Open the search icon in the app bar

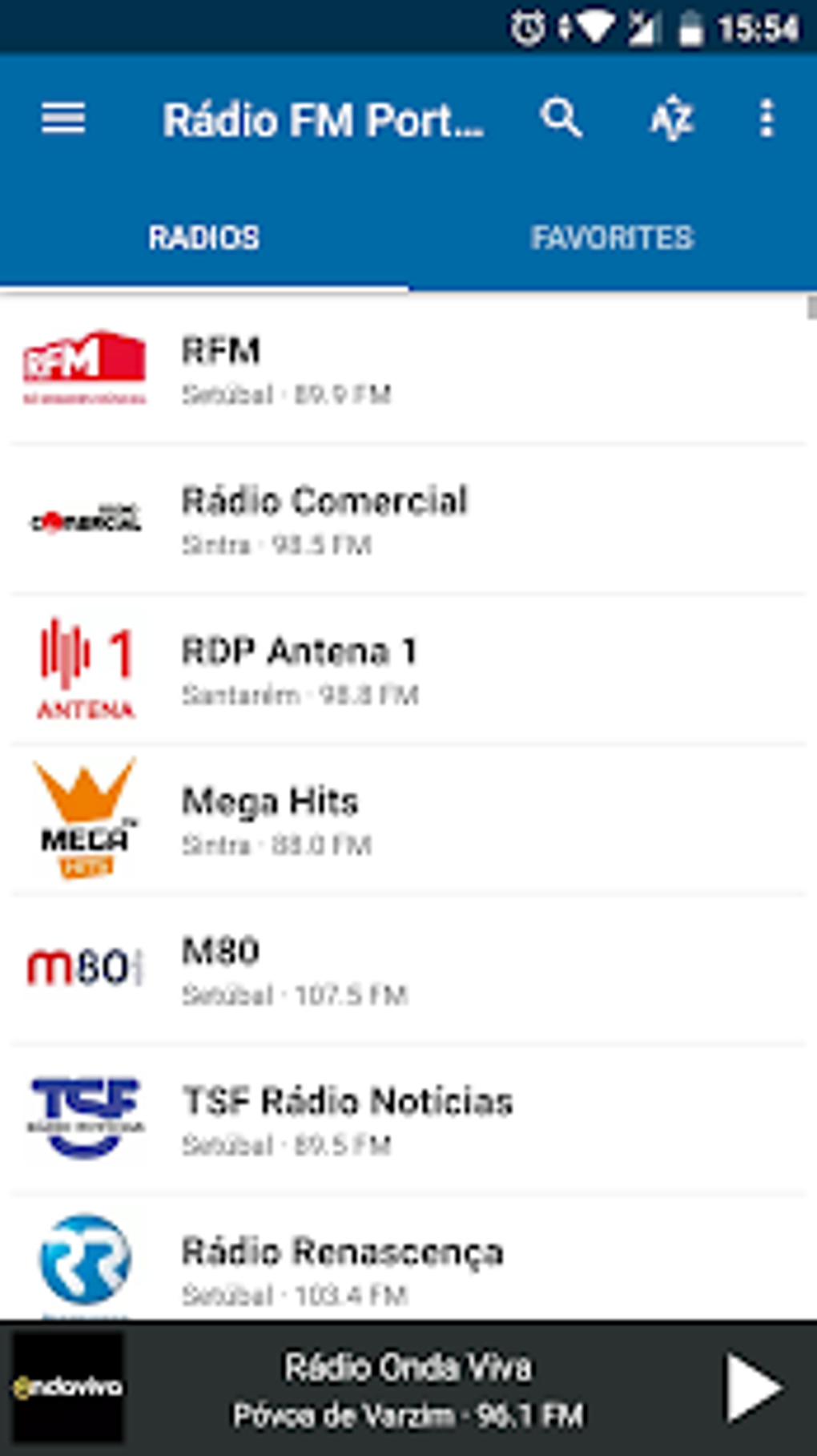[x=561, y=119]
